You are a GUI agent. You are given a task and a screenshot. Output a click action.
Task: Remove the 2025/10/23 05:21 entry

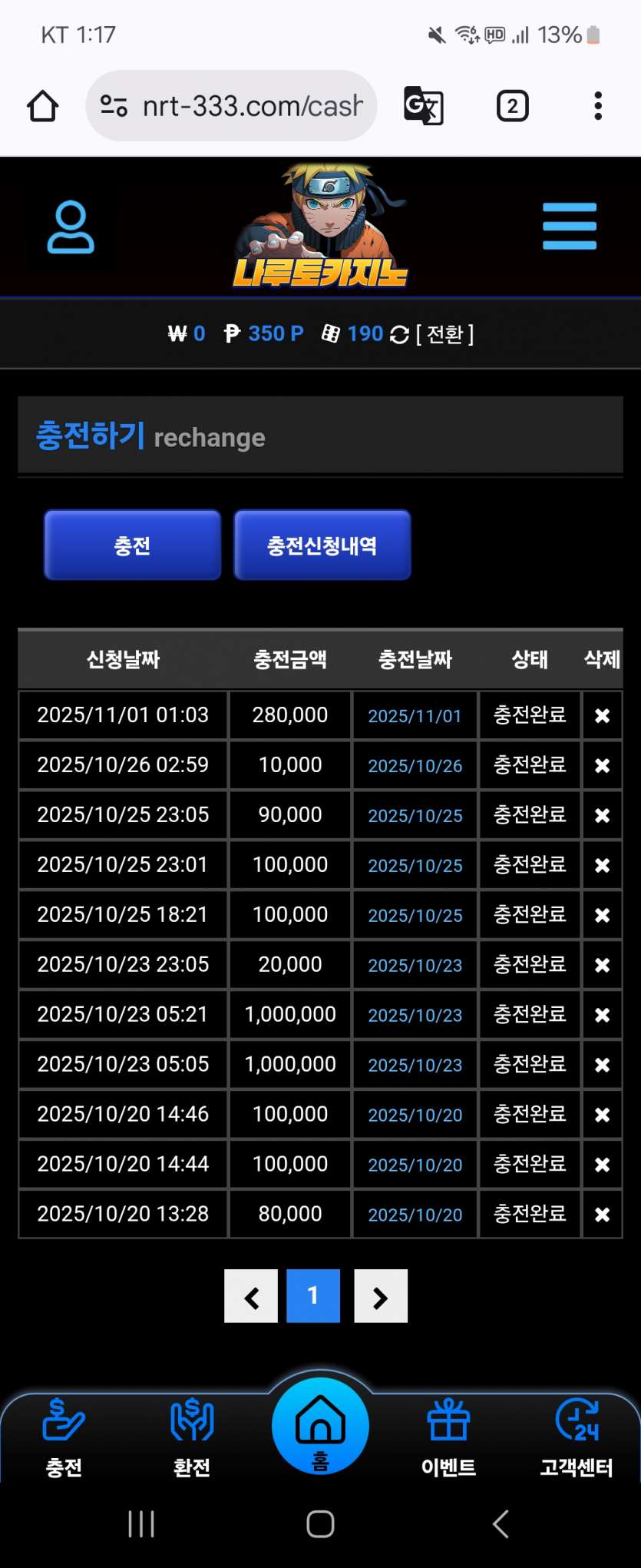602,1016
